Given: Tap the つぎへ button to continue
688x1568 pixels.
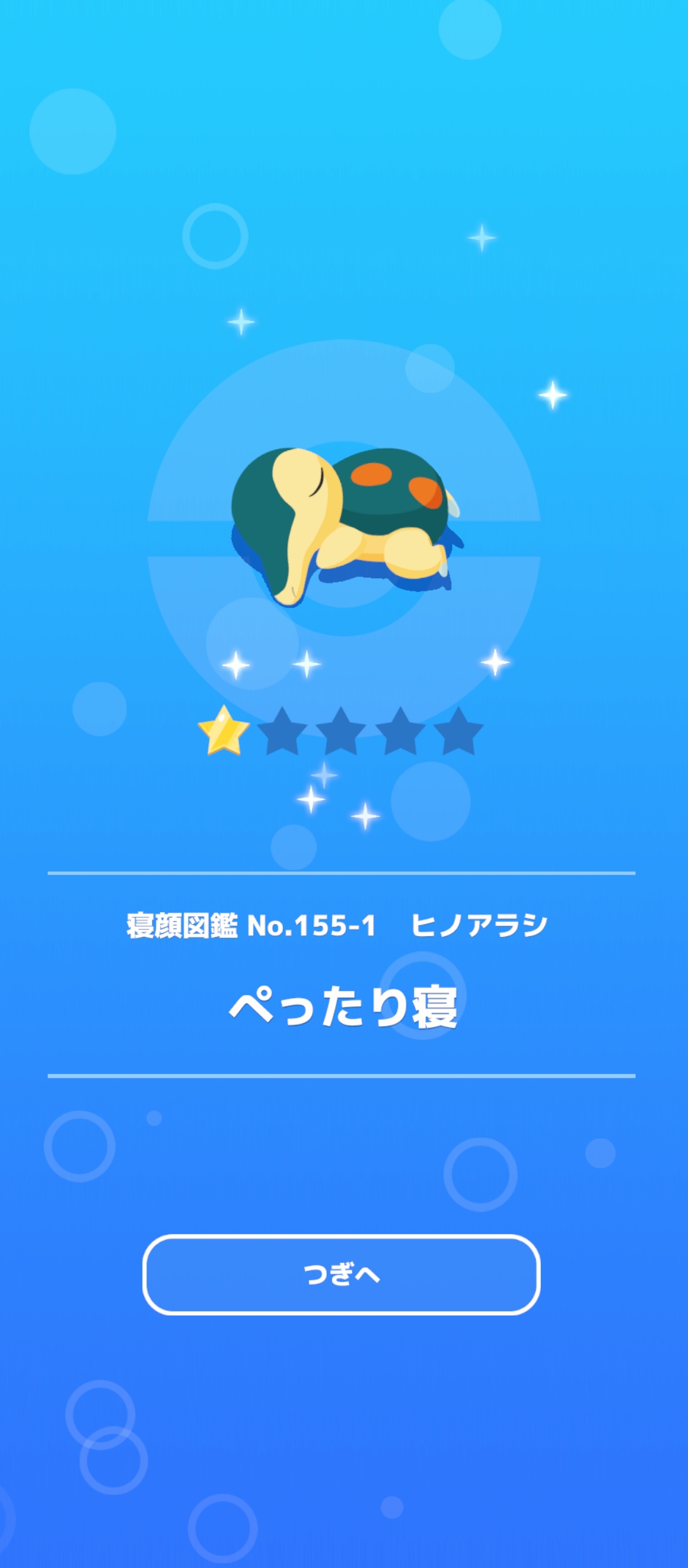Looking at the screenshot, I should [341, 1274].
